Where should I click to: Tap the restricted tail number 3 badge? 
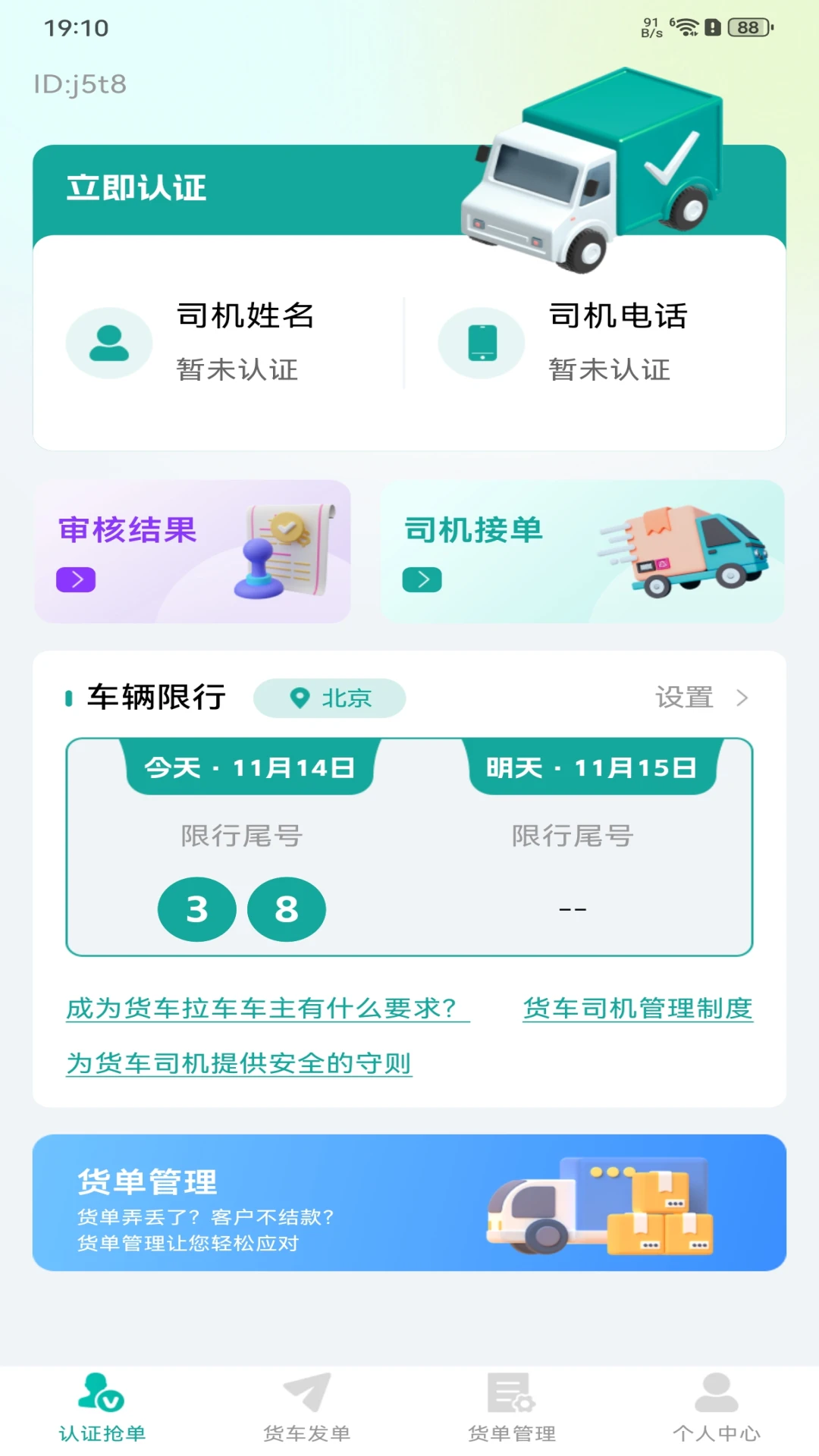(196, 908)
